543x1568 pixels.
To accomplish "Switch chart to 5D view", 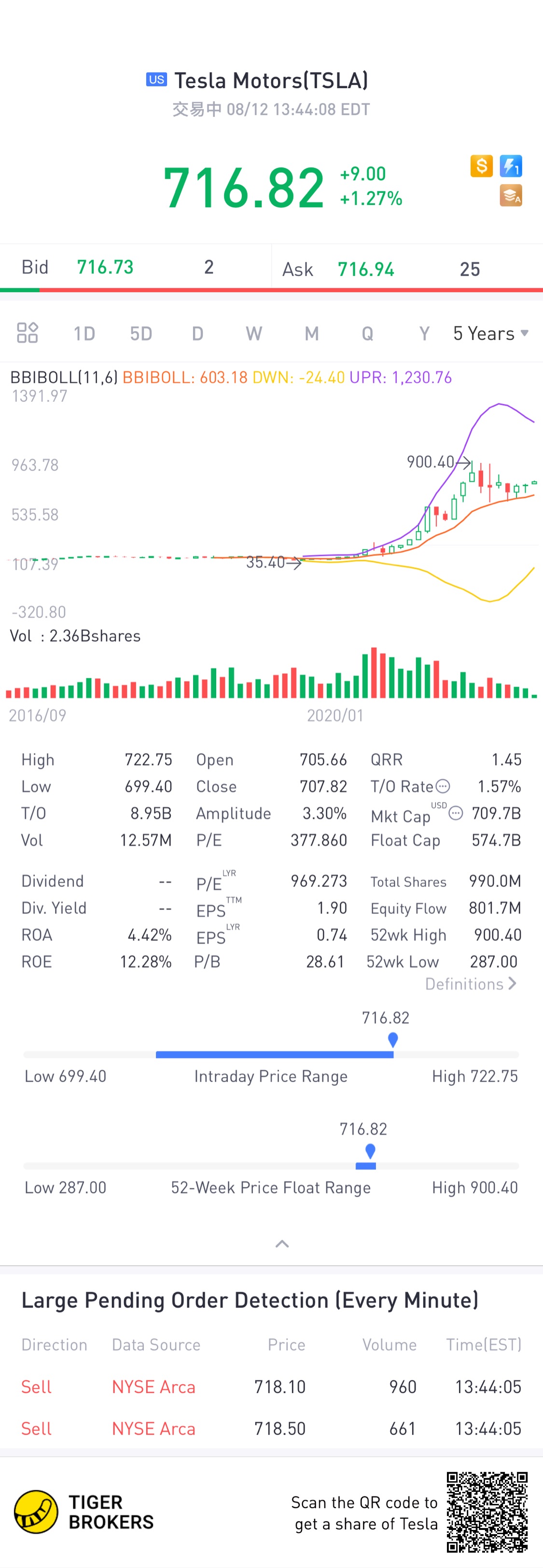I will [x=141, y=334].
